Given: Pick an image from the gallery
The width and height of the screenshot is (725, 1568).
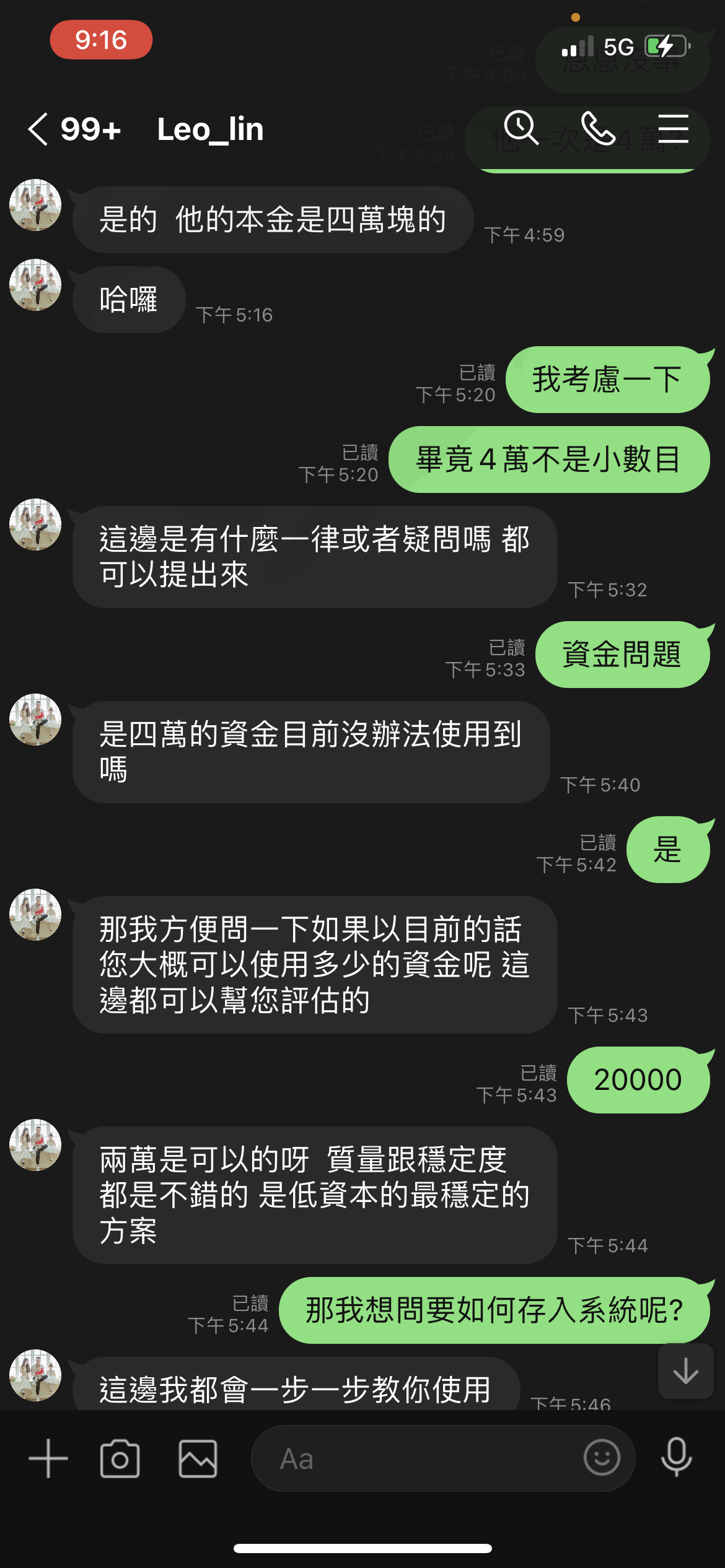Looking at the screenshot, I should tap(198, 1458).
